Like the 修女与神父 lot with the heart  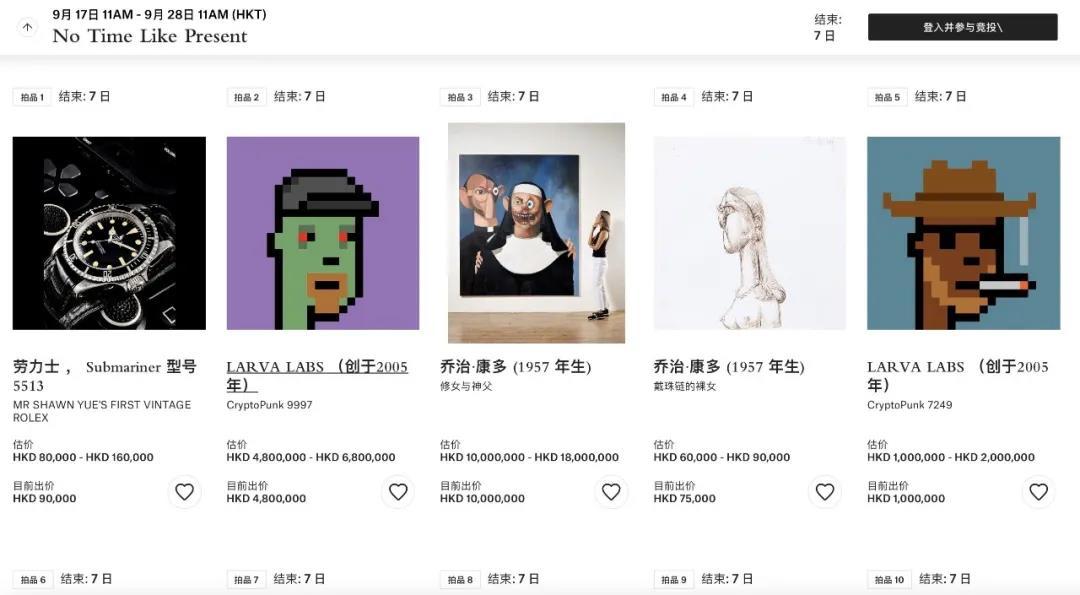click(x=611, y=492)
